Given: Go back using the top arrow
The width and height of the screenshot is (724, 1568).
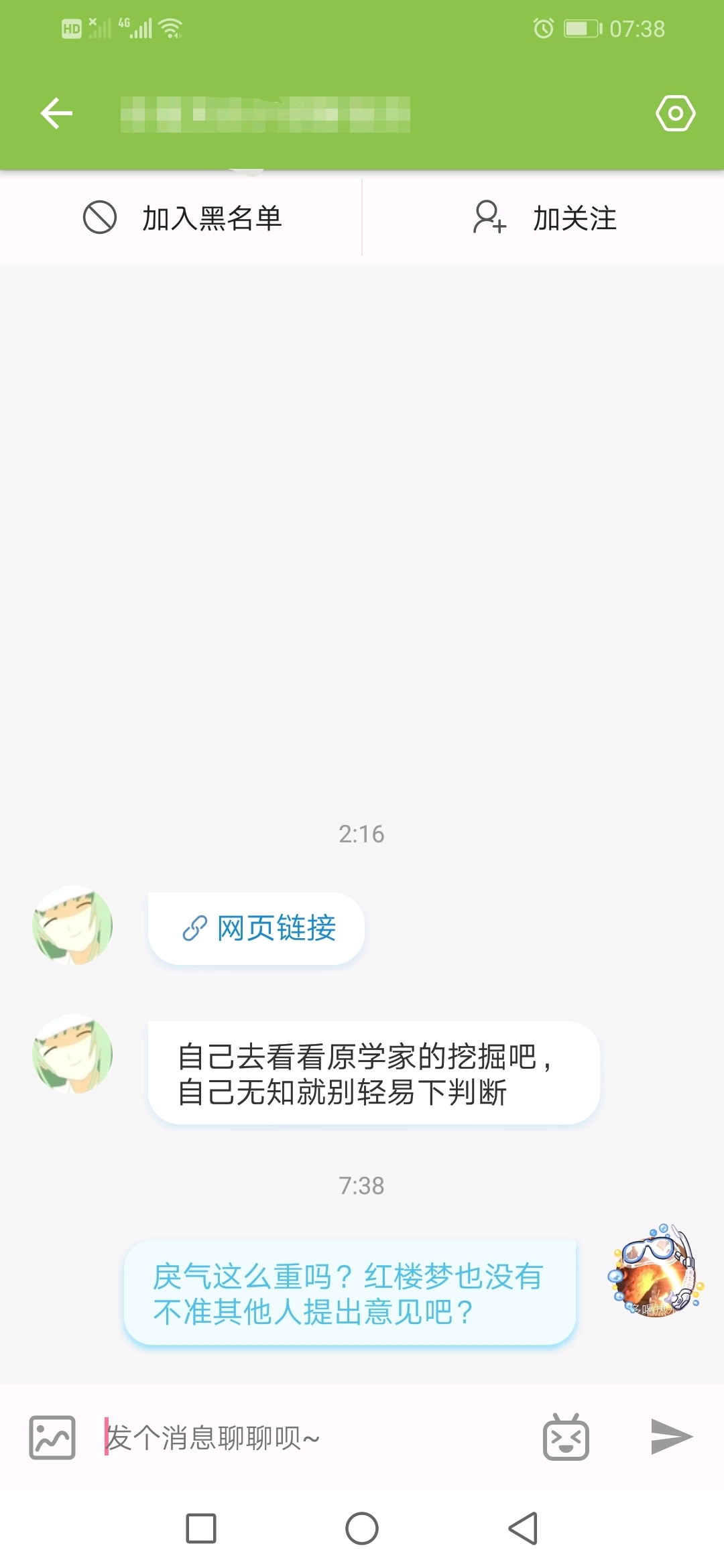Looking at the screenshot, I should click(x=56, y=113).
